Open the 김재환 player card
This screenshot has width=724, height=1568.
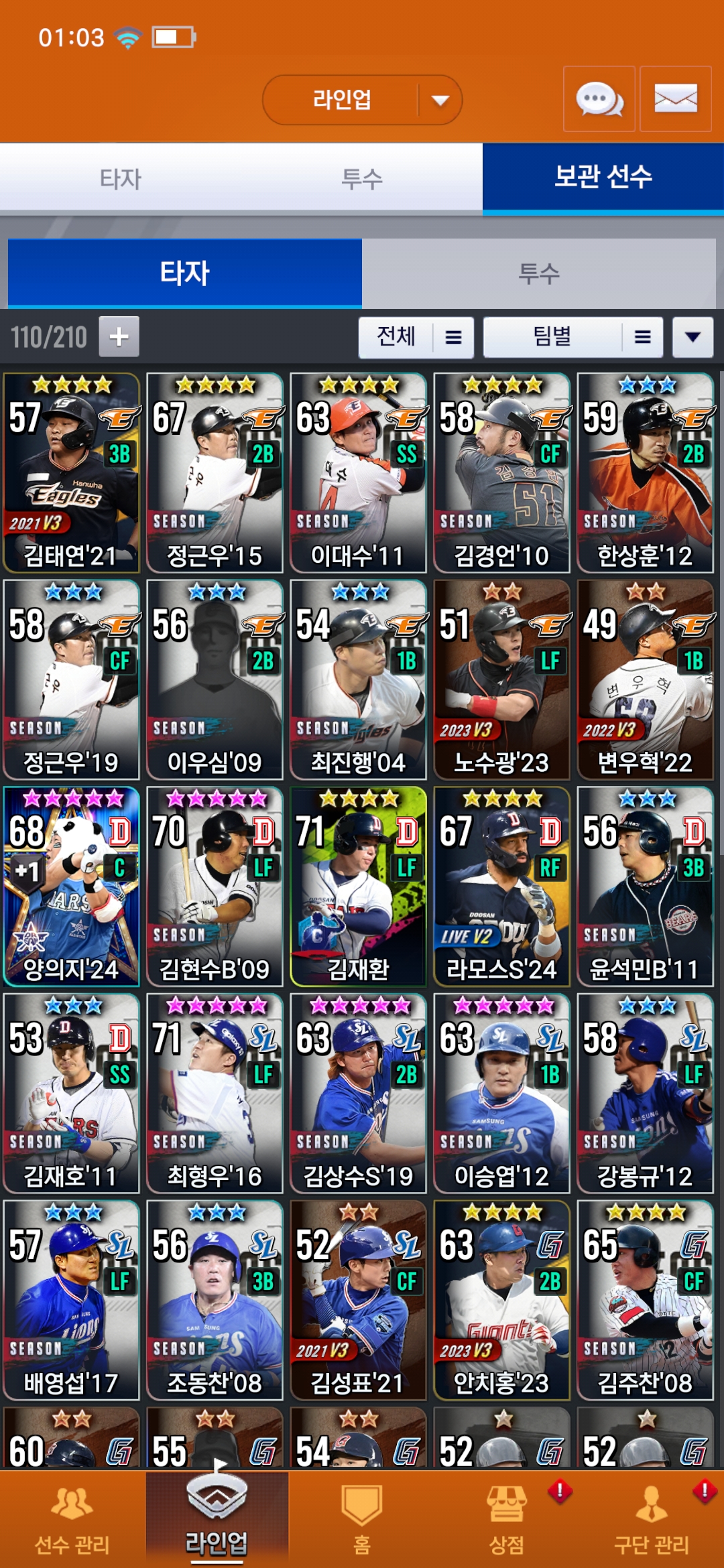click(x=358, y=887)
